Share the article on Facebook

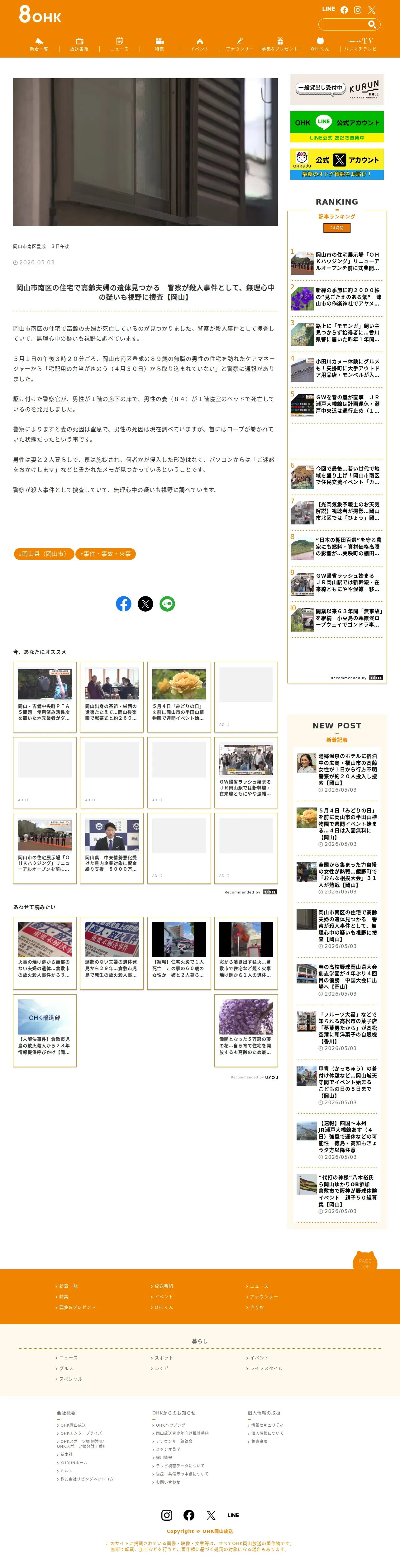click(x=124, y=604)
